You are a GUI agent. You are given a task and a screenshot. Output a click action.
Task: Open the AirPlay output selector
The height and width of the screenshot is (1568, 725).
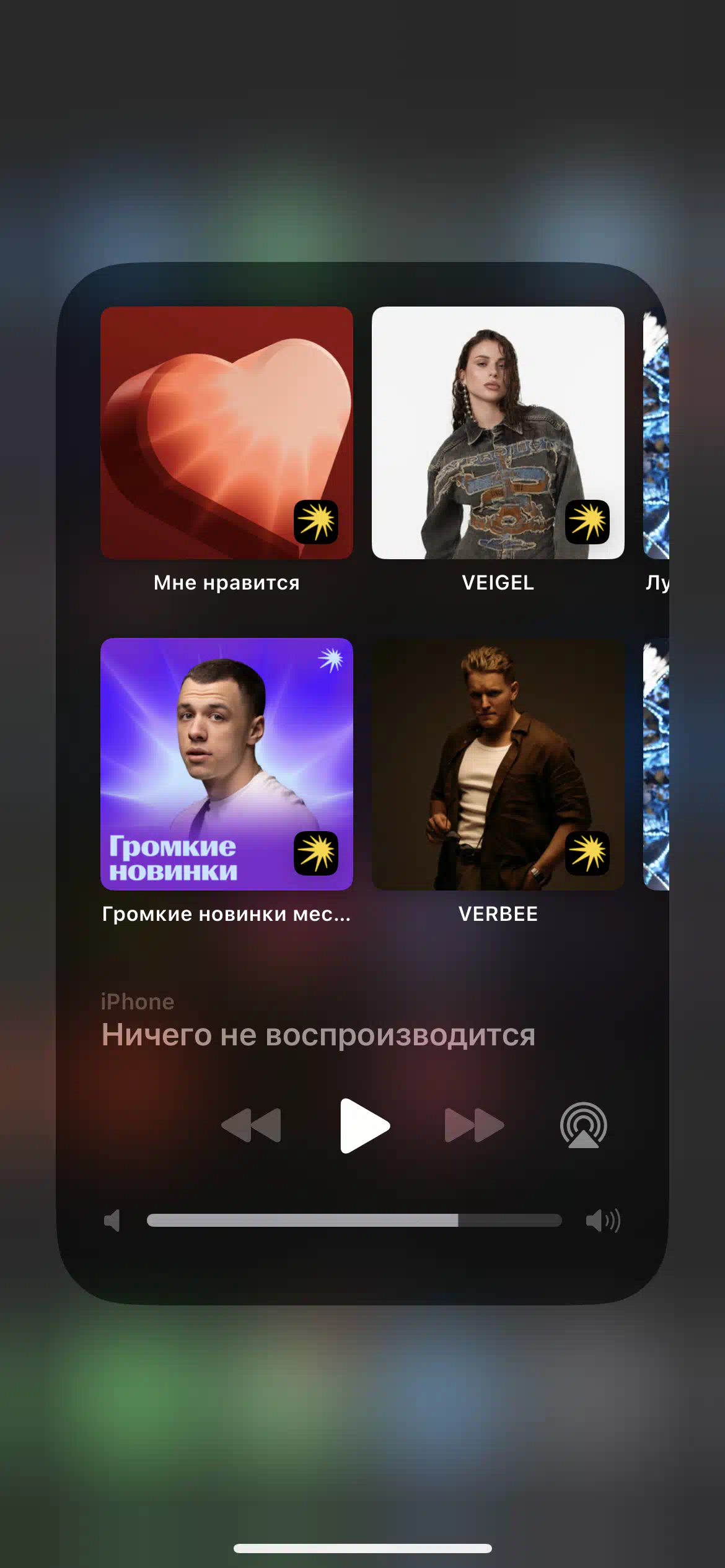(584, 1125)
